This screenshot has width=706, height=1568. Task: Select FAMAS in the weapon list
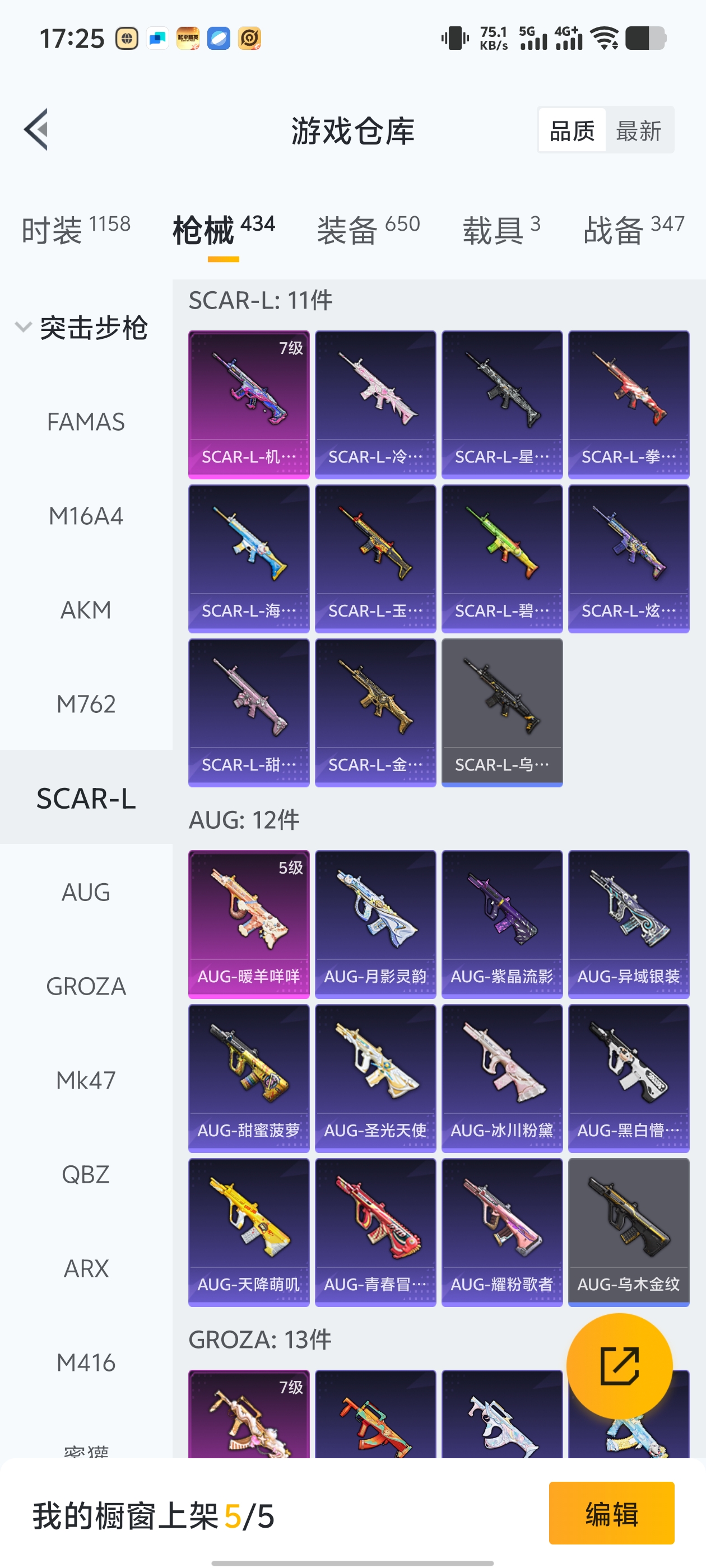click(x=86, y=422)
